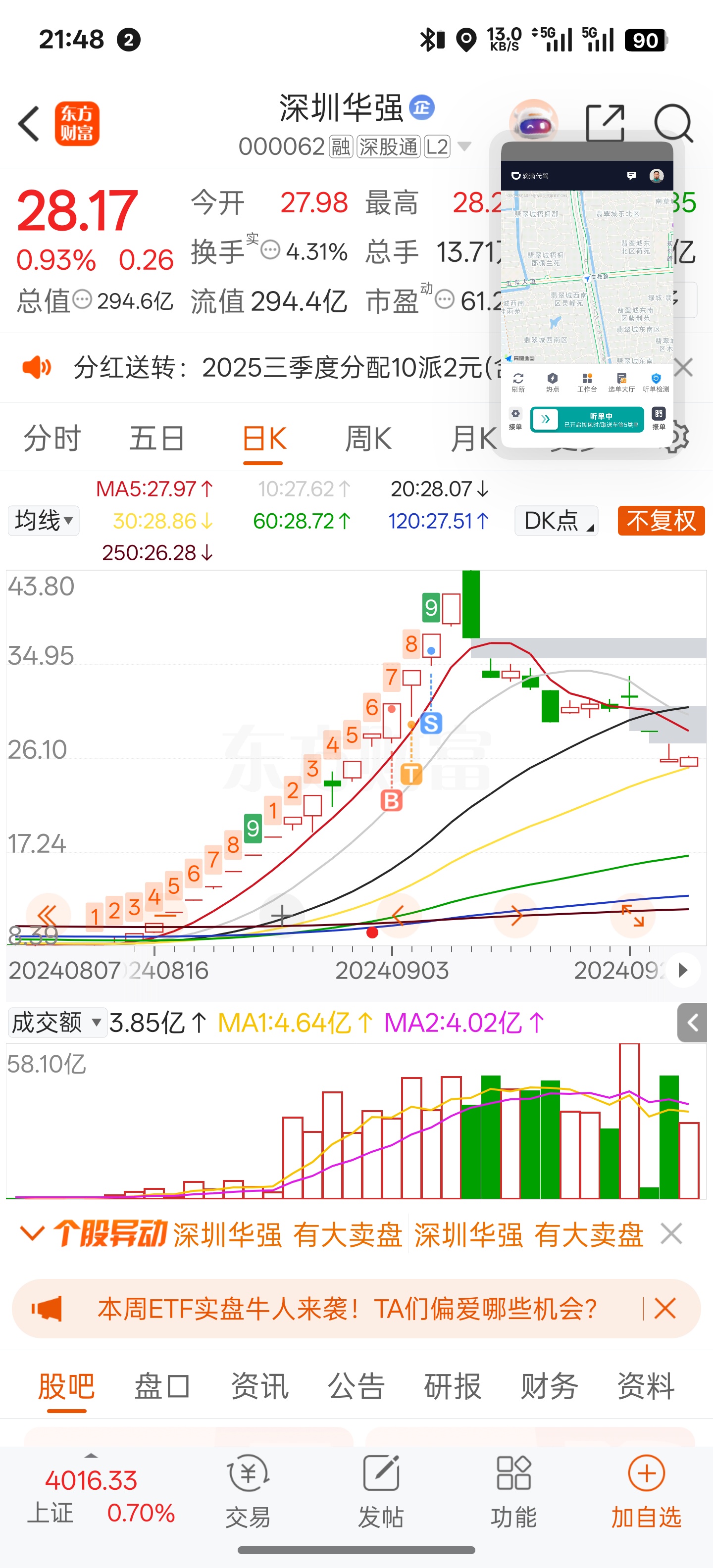This screenshot has height=1568, width=713.
Task: Change the 不复权 adjustment setting
Action: [x=661, y=521]
